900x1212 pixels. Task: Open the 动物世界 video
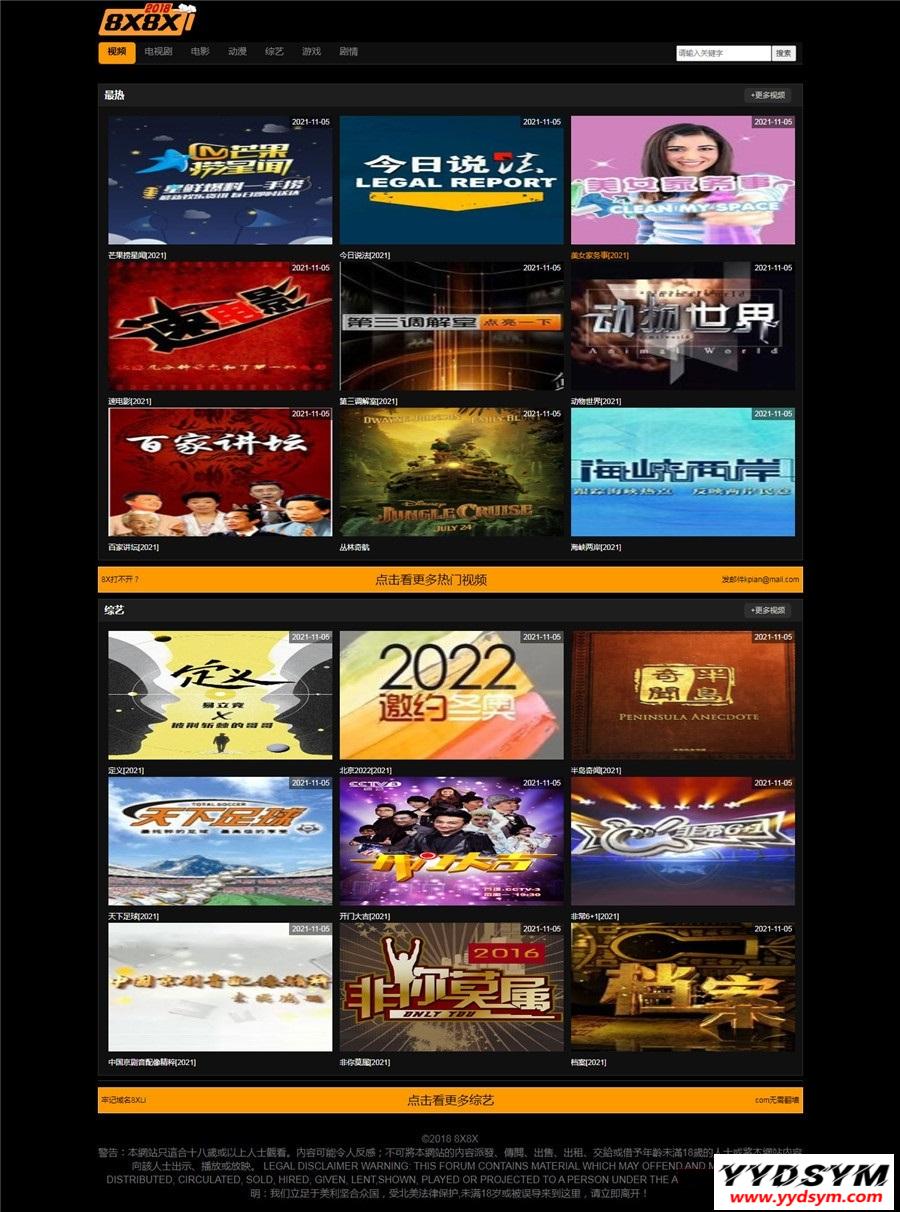682,326
